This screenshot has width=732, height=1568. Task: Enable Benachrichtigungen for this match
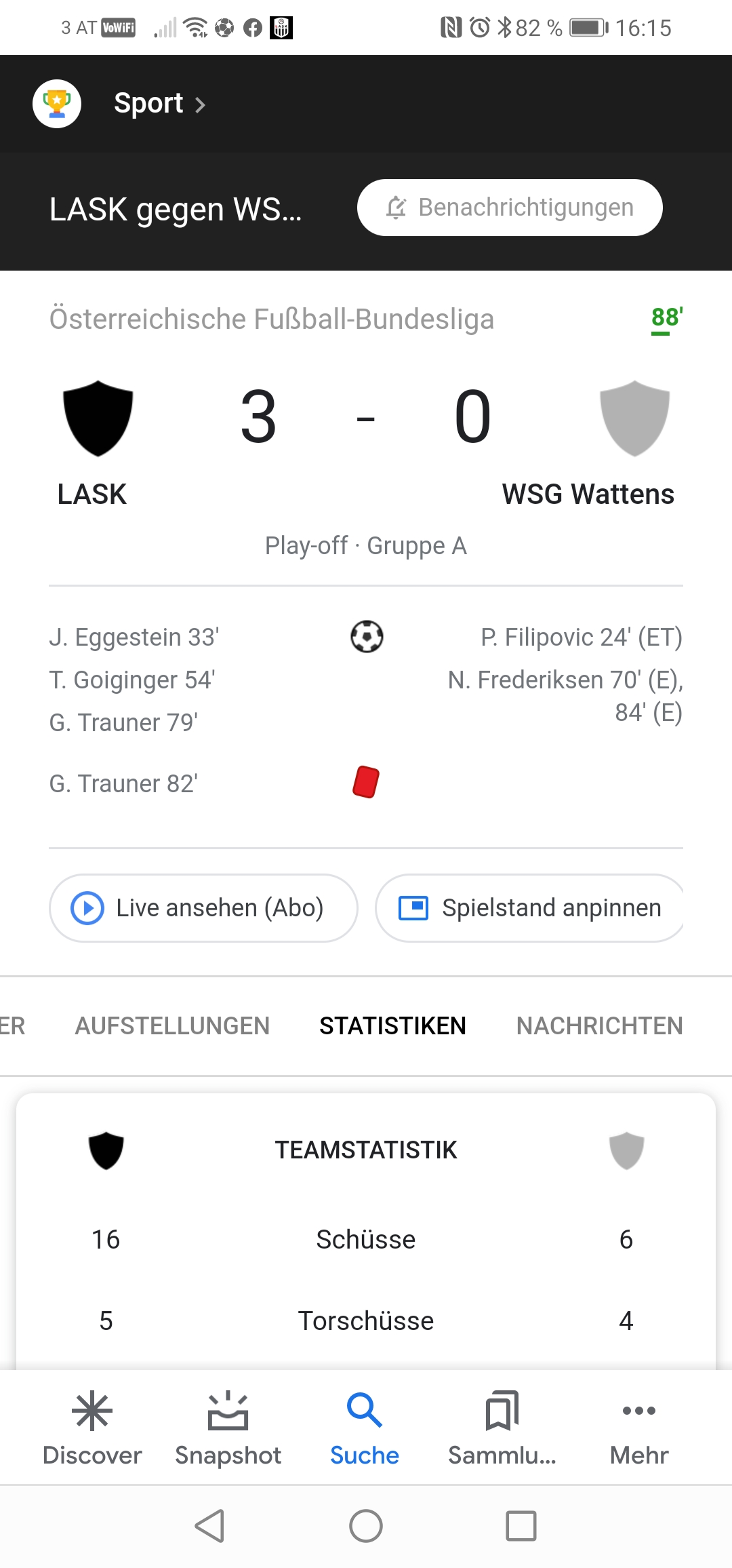510,208
